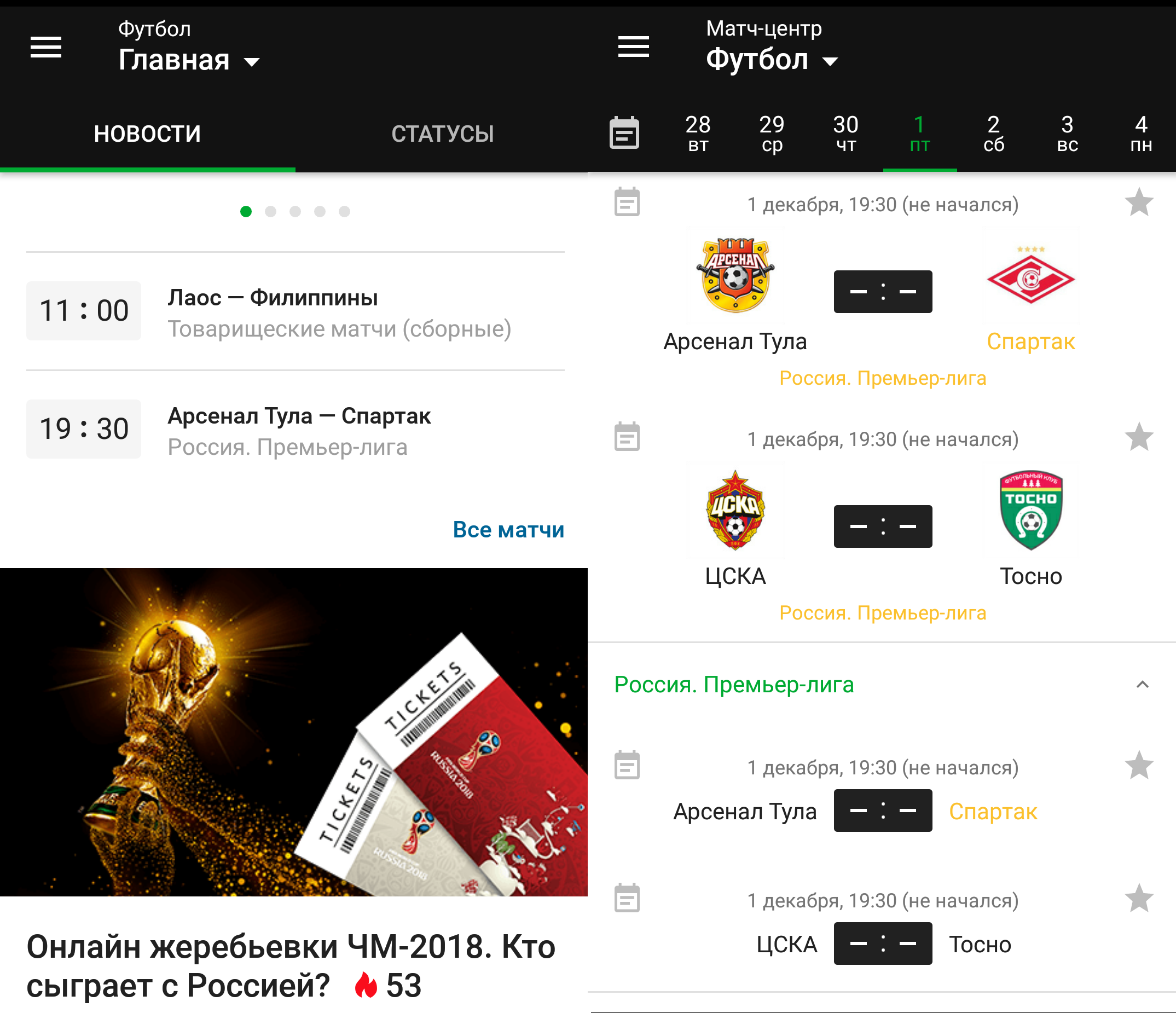Jump to date 3 вс
The height and width of the screenshot is (1013, 1176).
click(1067, 134)
